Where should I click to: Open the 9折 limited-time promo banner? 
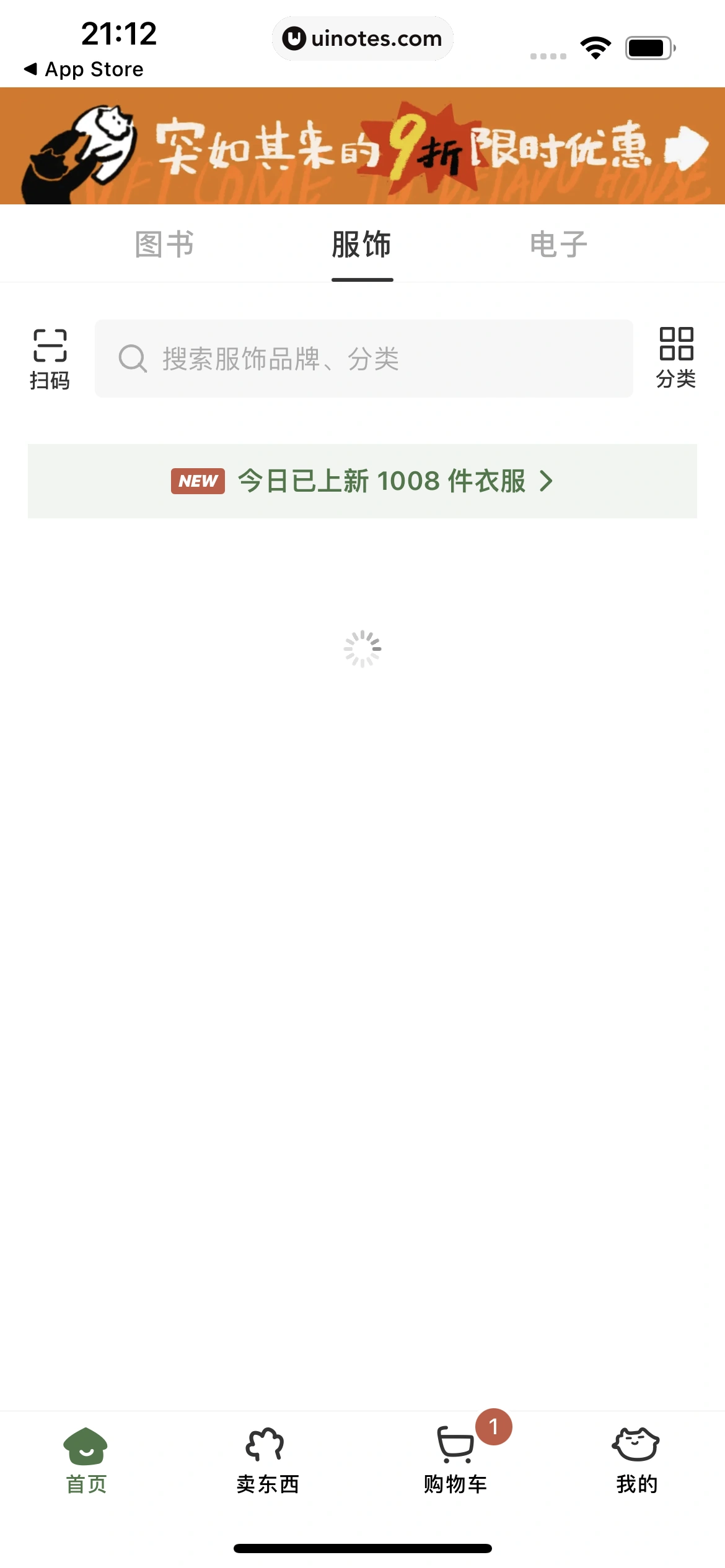click(x=362, y=147)
